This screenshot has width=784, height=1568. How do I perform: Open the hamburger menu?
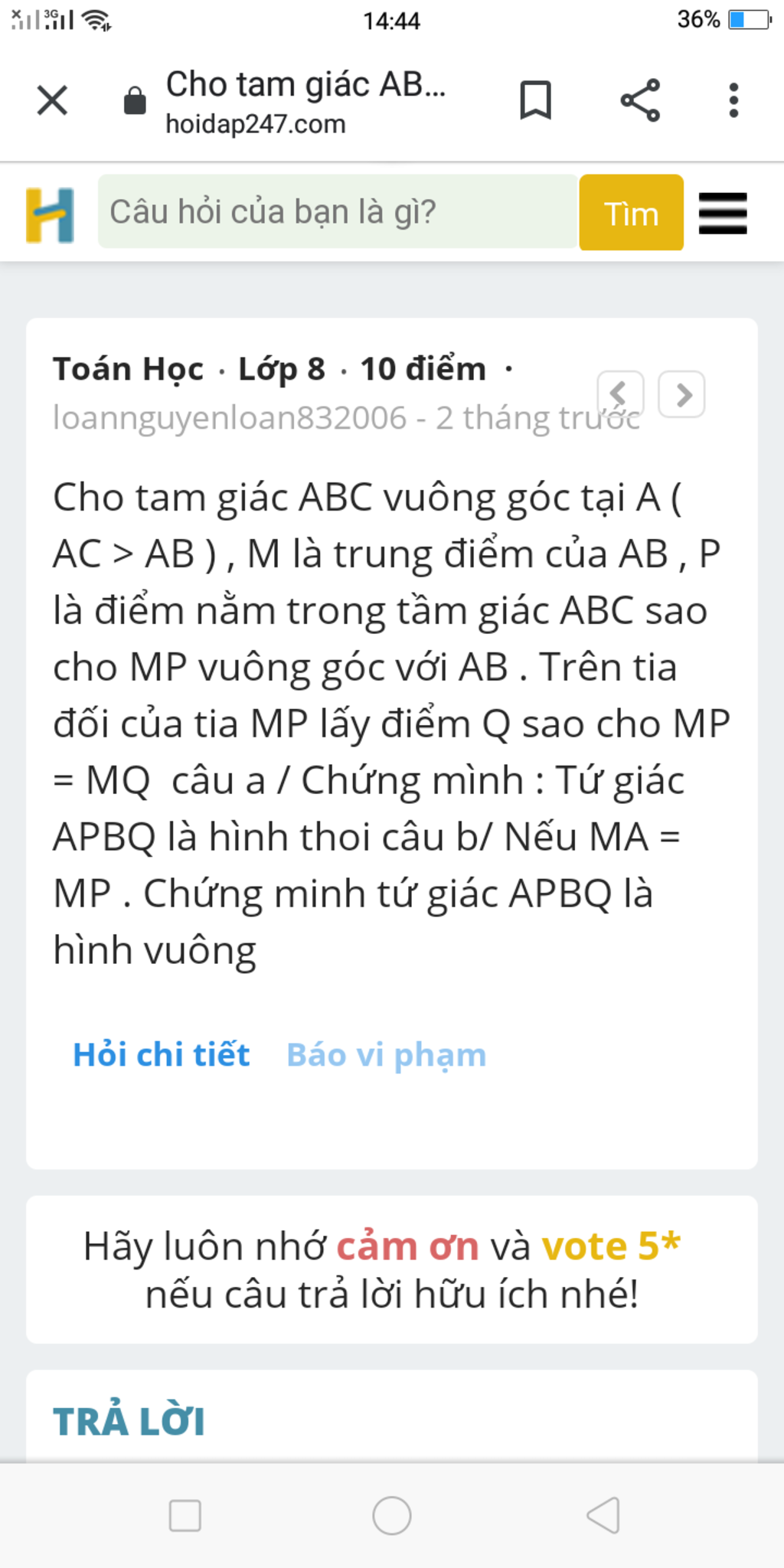723,214
